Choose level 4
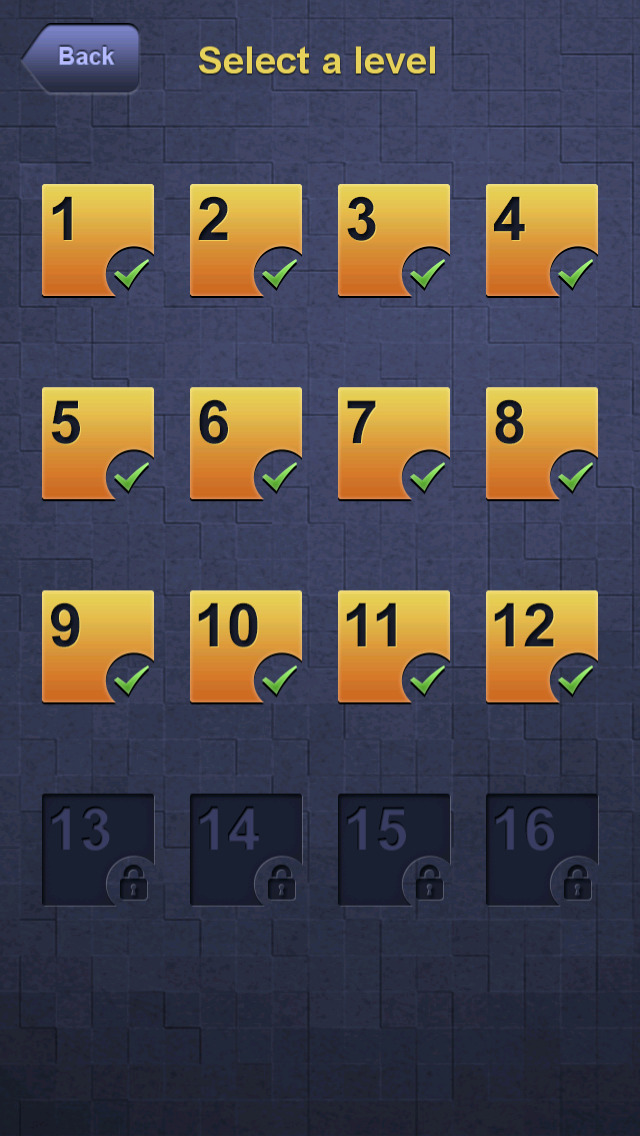 (x=541, y=240)
